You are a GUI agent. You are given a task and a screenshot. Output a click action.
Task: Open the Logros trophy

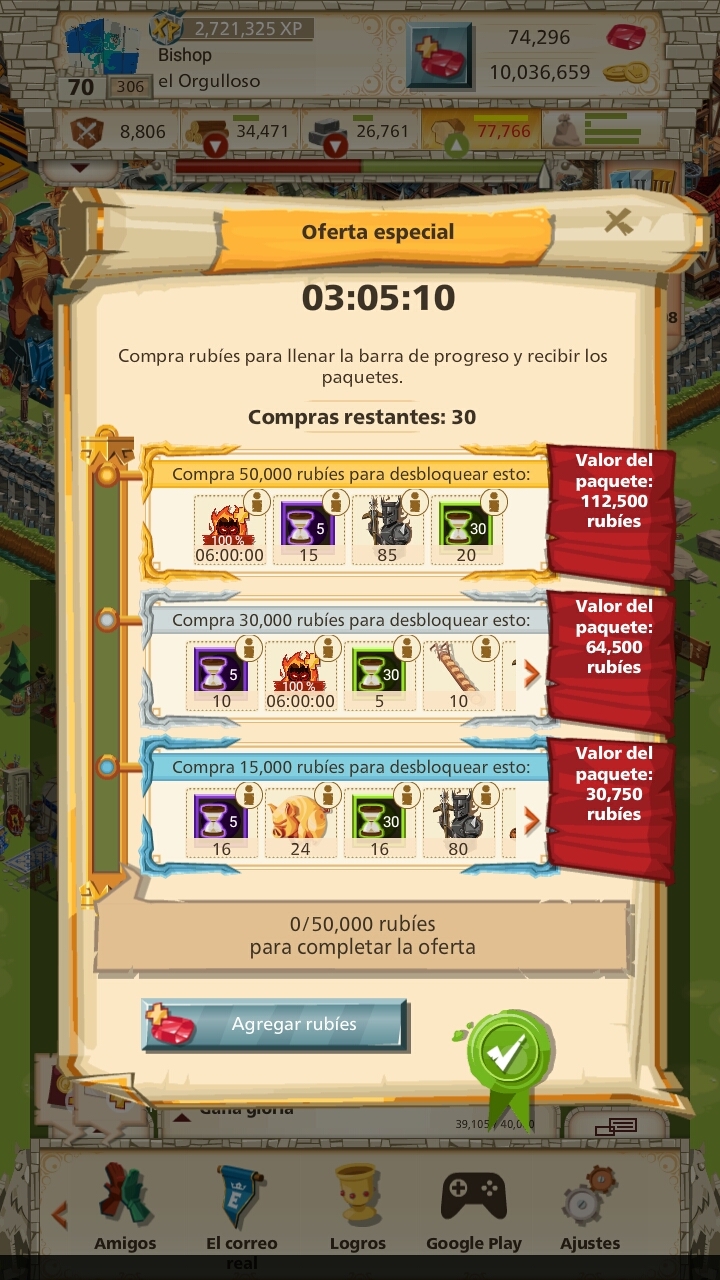coord(357,1205)
